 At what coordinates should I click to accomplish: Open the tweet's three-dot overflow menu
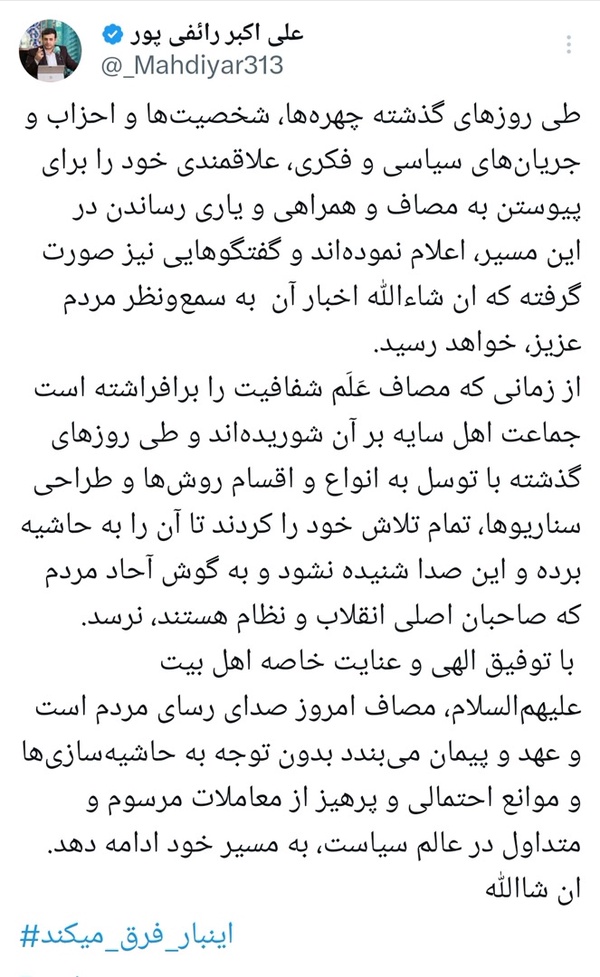coord(568,45)
